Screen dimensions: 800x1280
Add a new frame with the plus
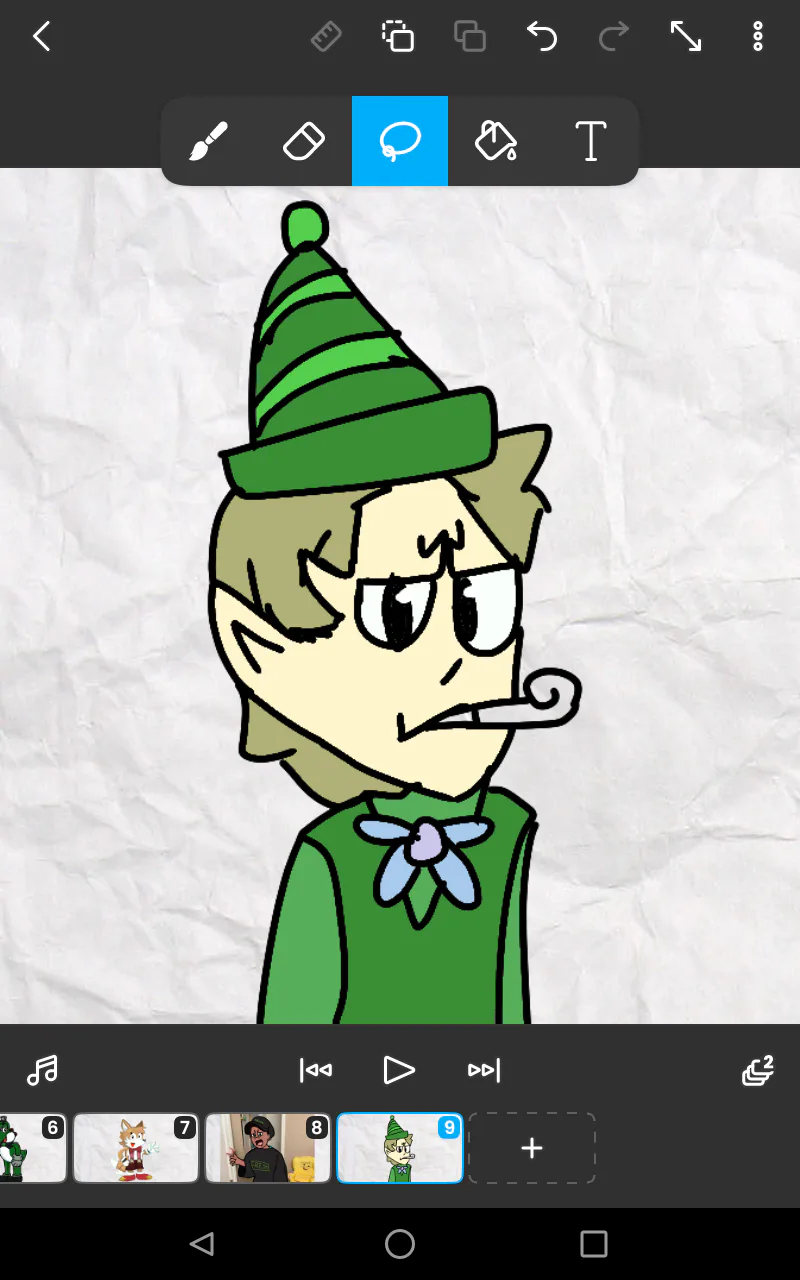coord(532,1148)
